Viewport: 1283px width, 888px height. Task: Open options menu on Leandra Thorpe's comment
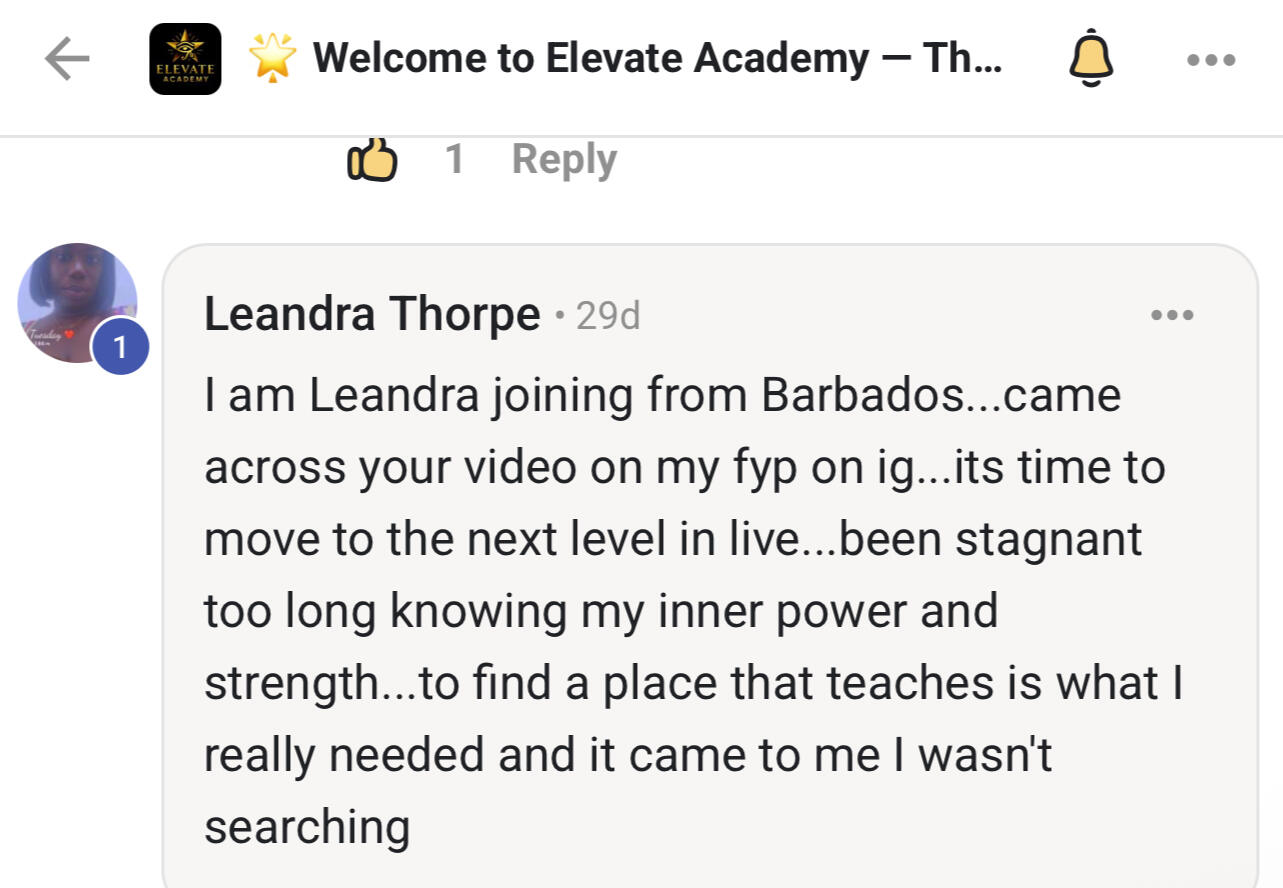1172,315
